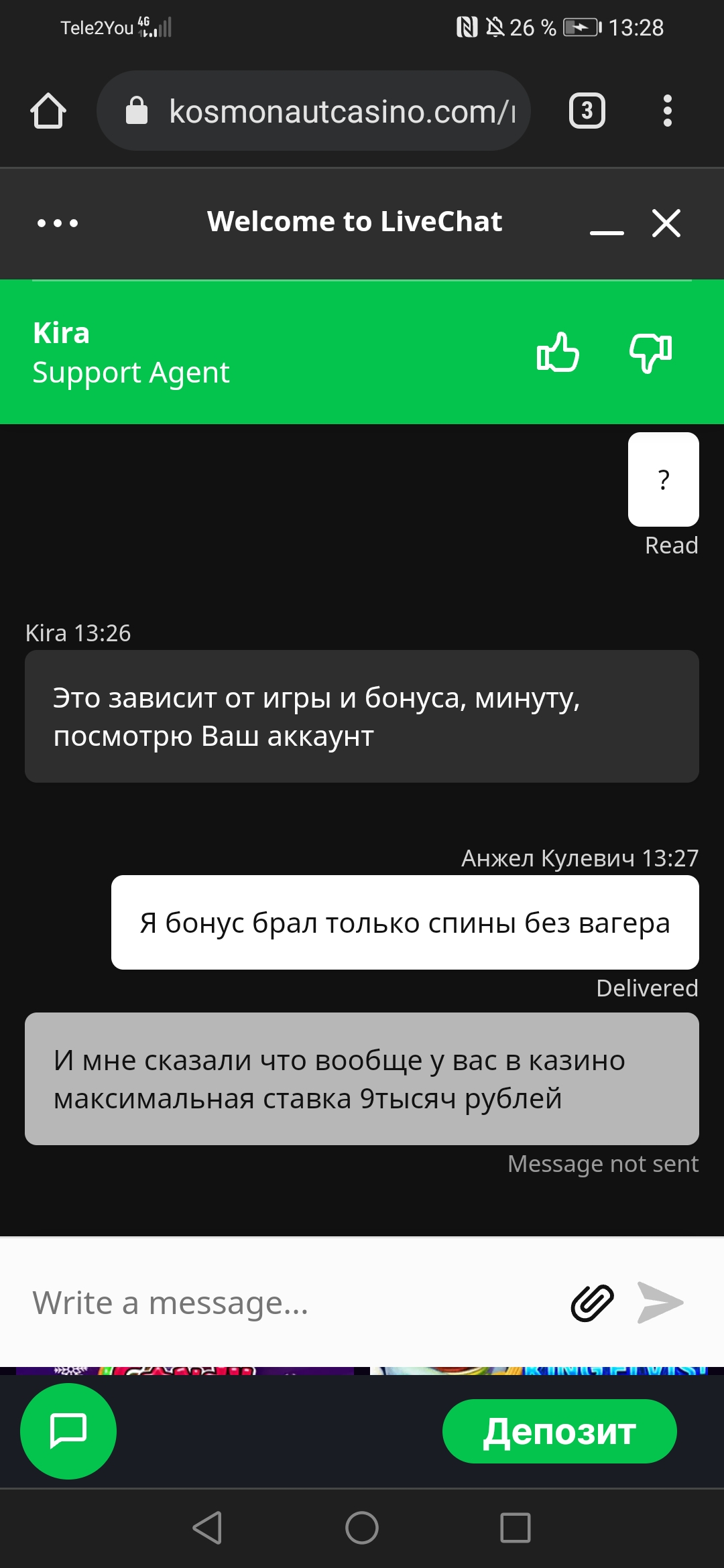
Task: Go back using the system back button
Action: click(x=208, y=1528)
